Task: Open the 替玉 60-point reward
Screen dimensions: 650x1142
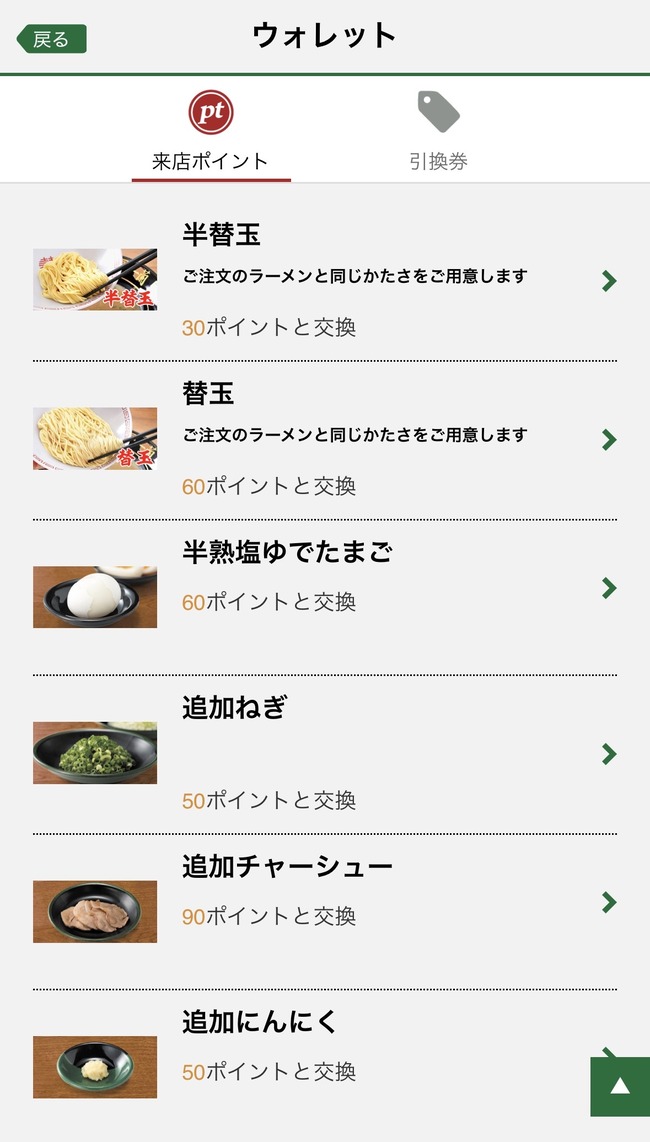Action: click(324, 440)
